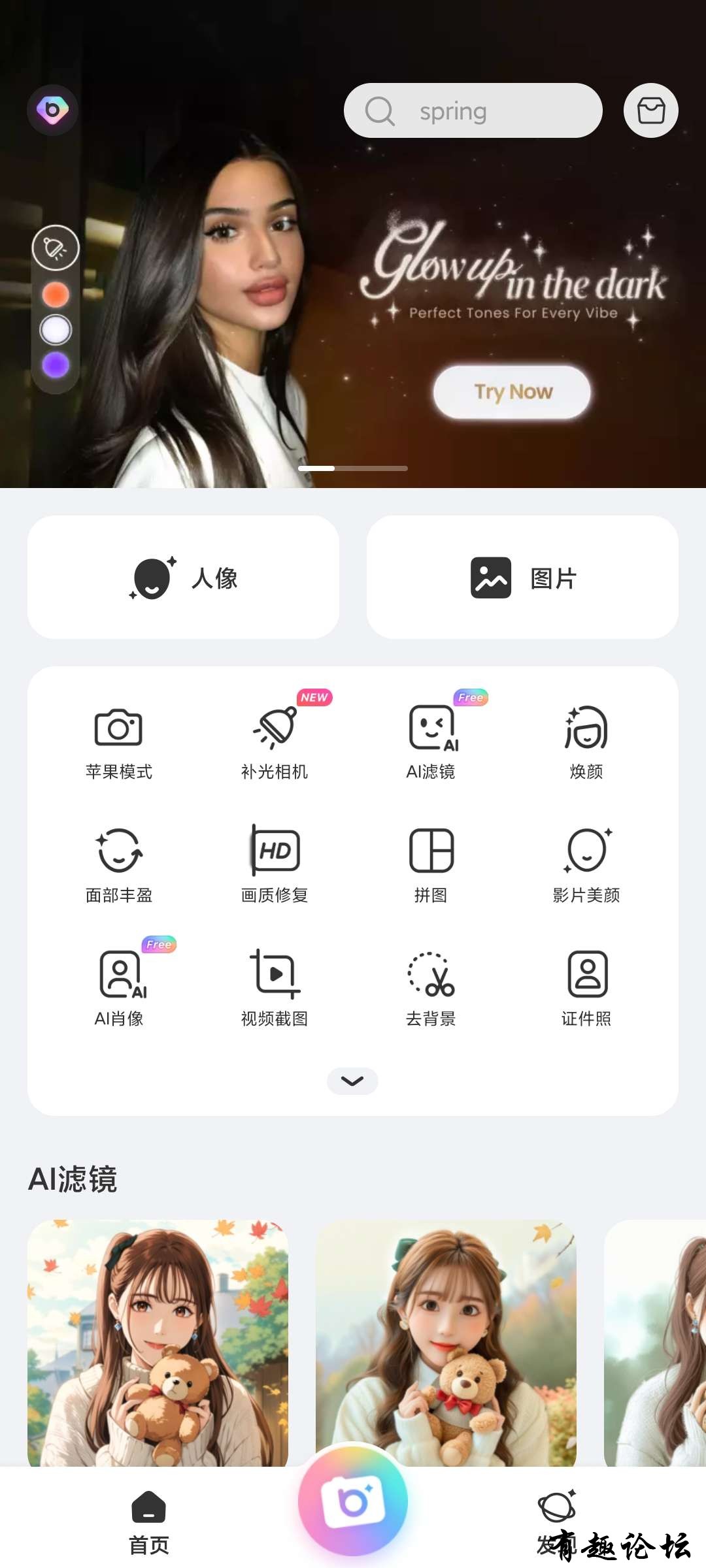Open the search box showing spring

click(x=472, y=110)
